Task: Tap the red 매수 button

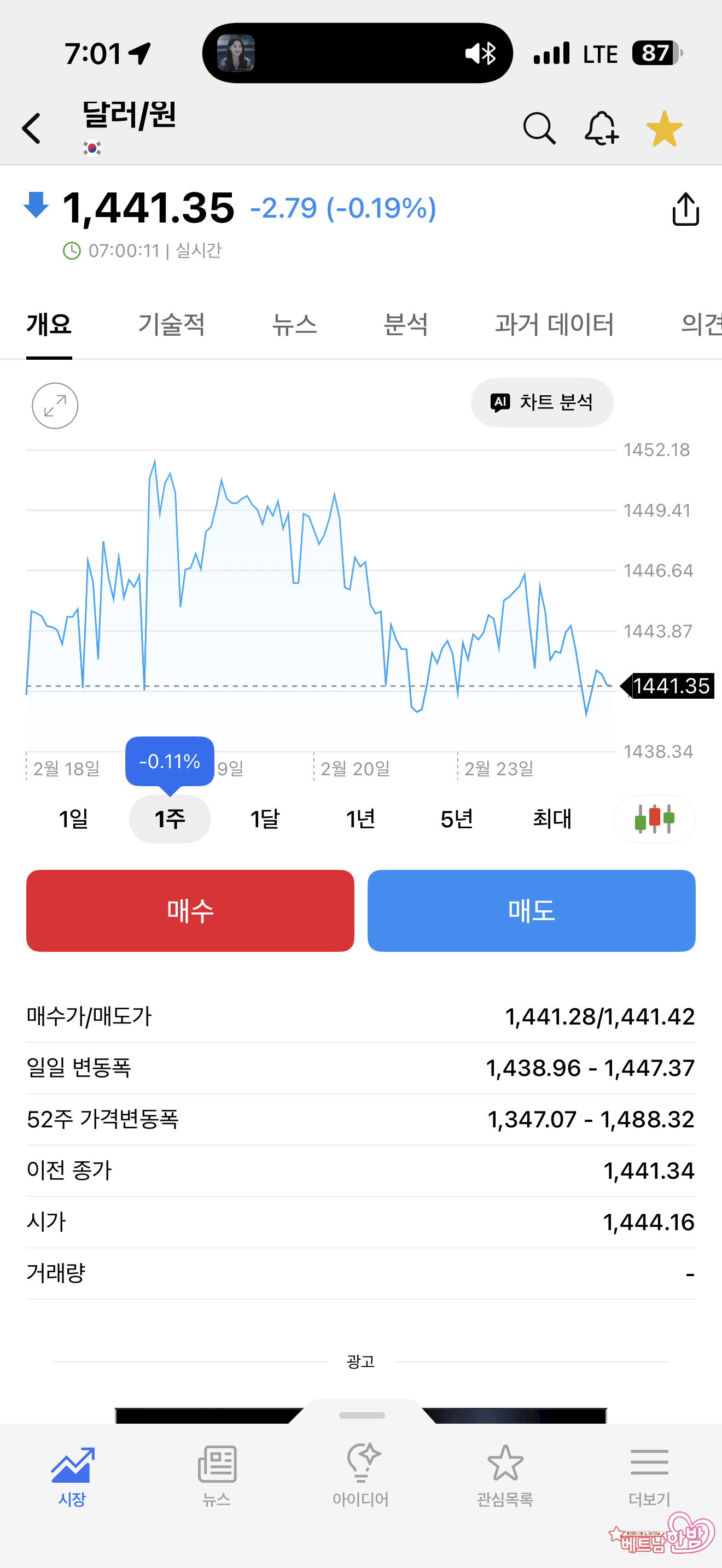Action: click(x=190, y=911)
